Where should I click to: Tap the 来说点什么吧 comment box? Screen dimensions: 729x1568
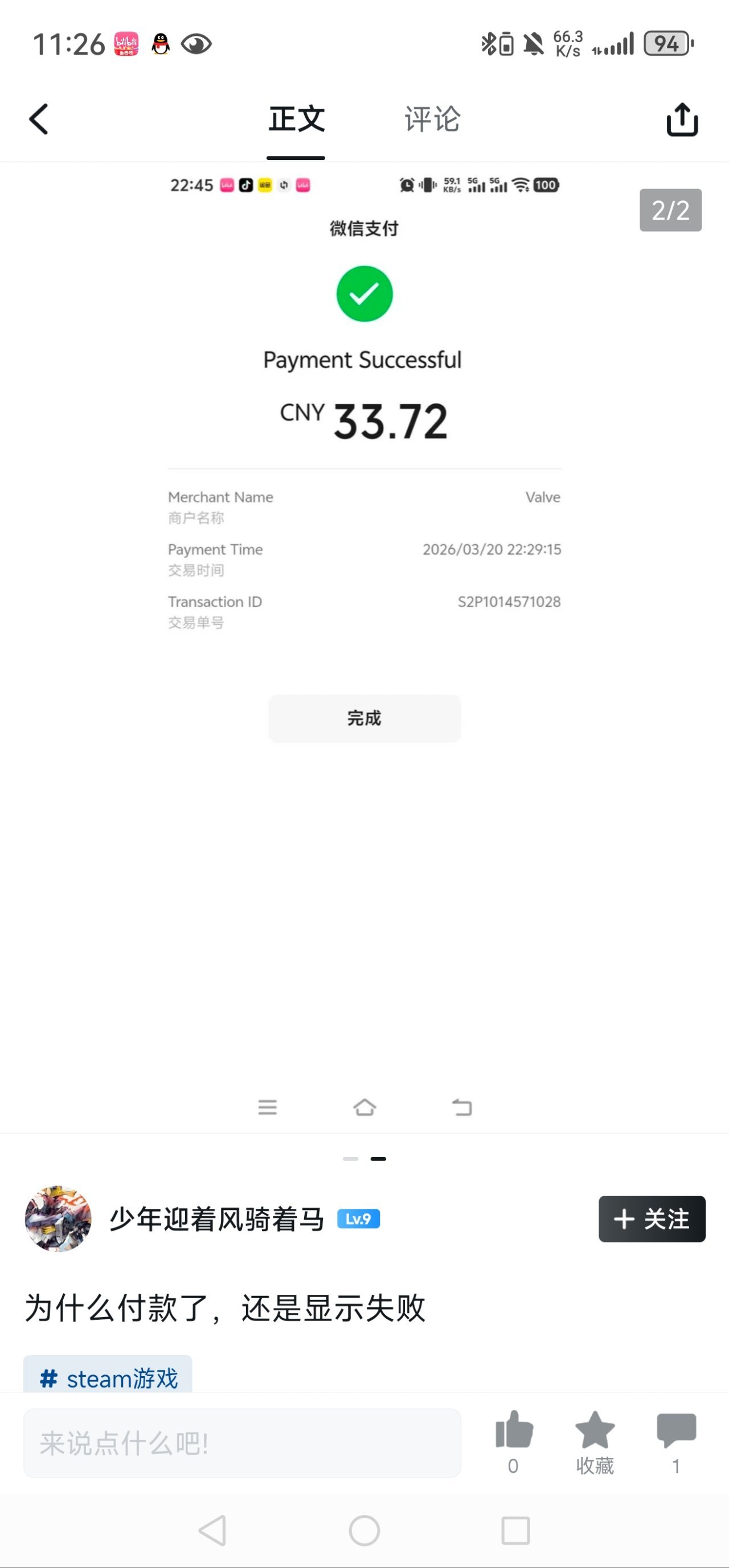[242, 1443]
